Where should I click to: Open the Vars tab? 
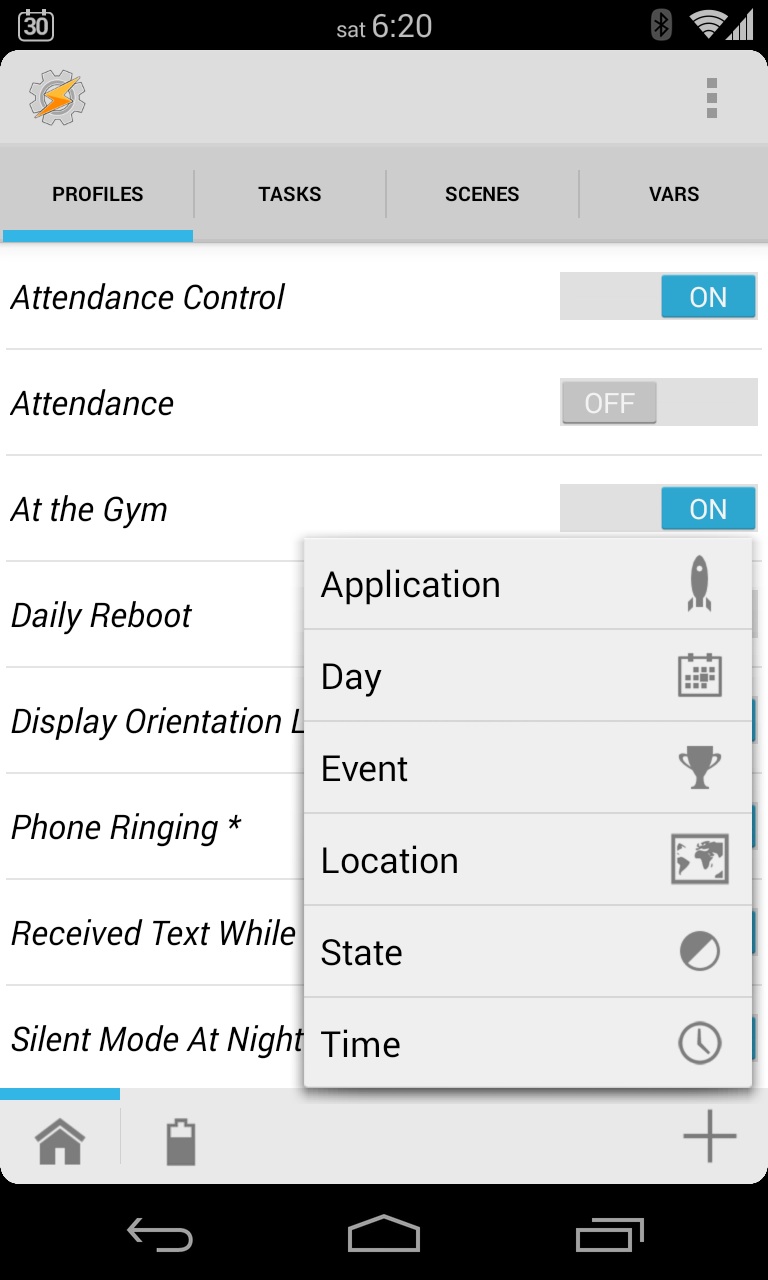point(674,194)
